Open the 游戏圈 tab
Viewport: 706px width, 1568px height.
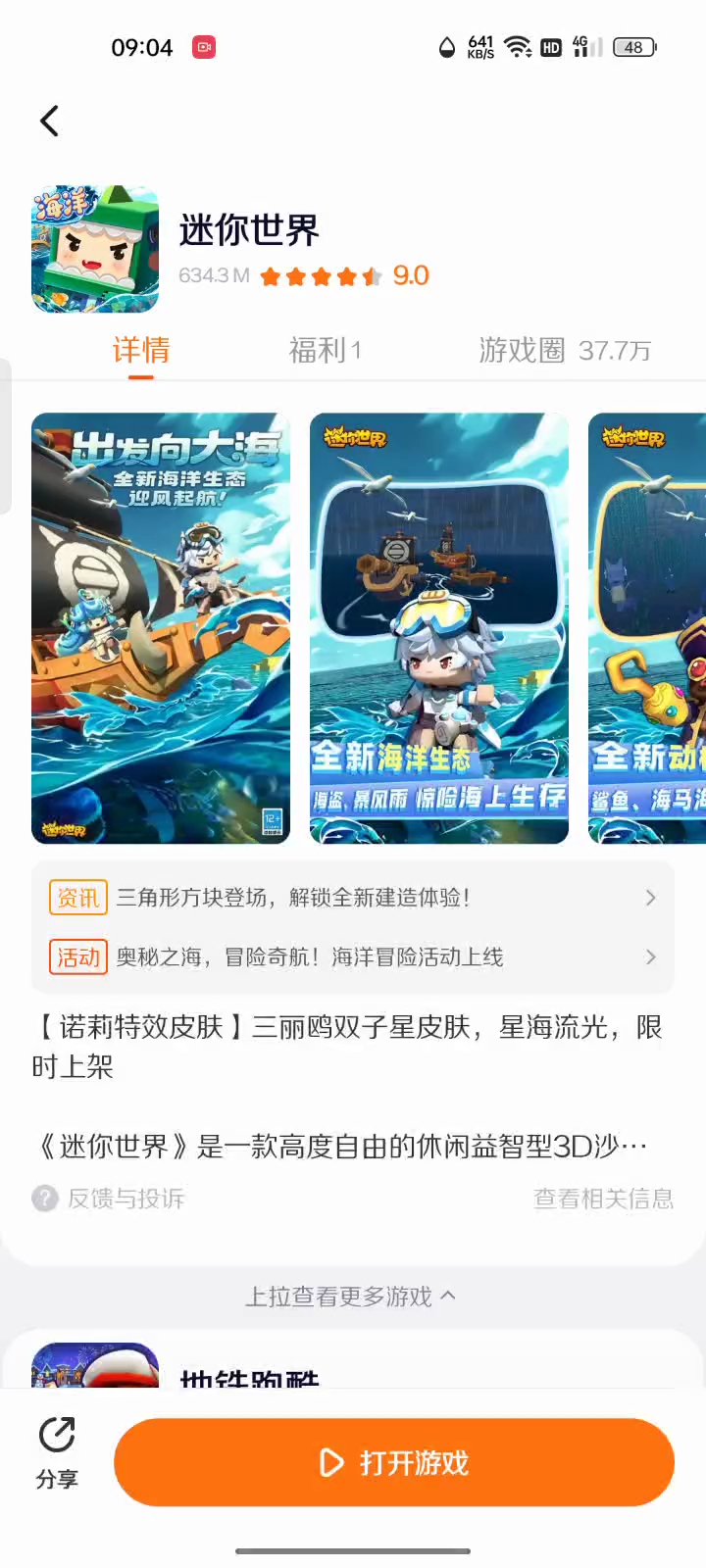tap(564, 350)
